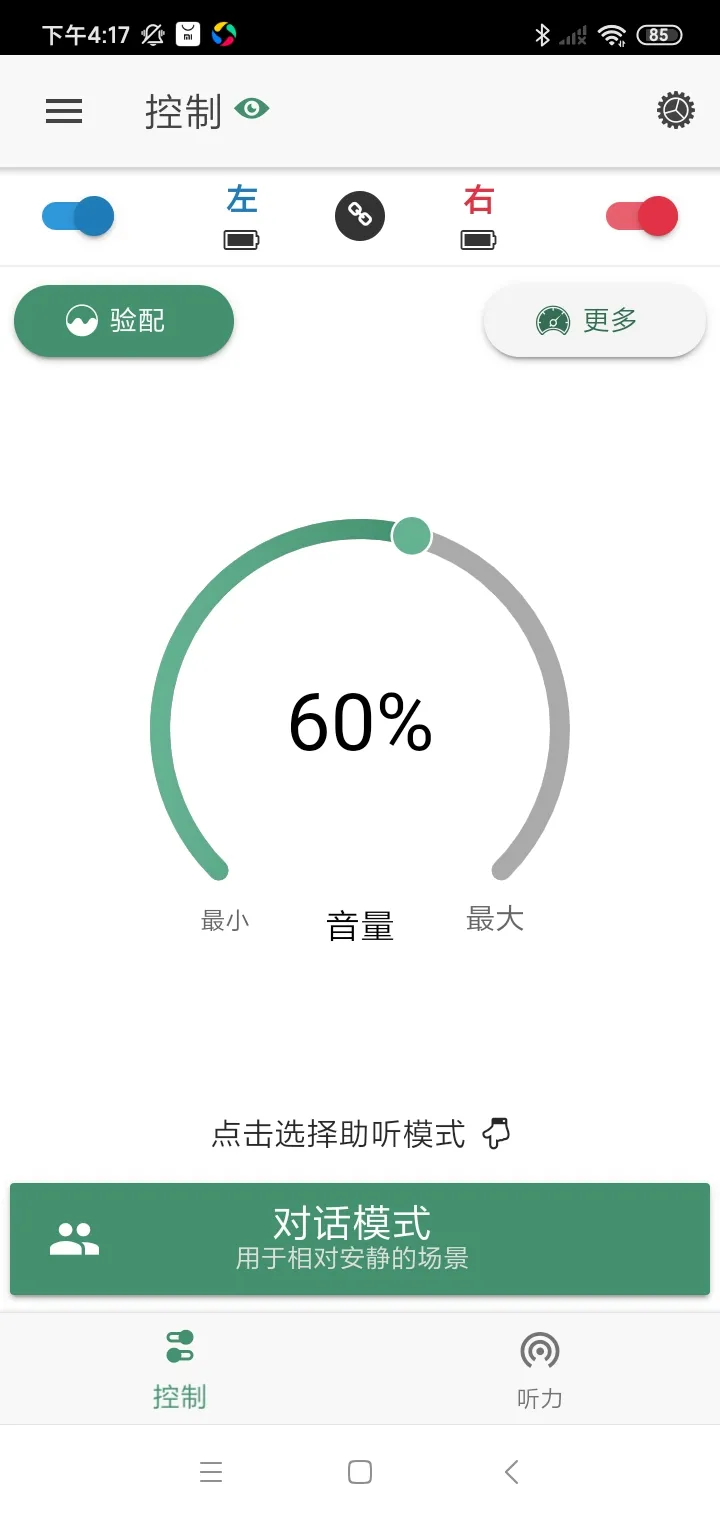Go back with the system back button
The width and height of the screenshot is (720, 1520).
pyautogui.click(x=511, y=1472)
